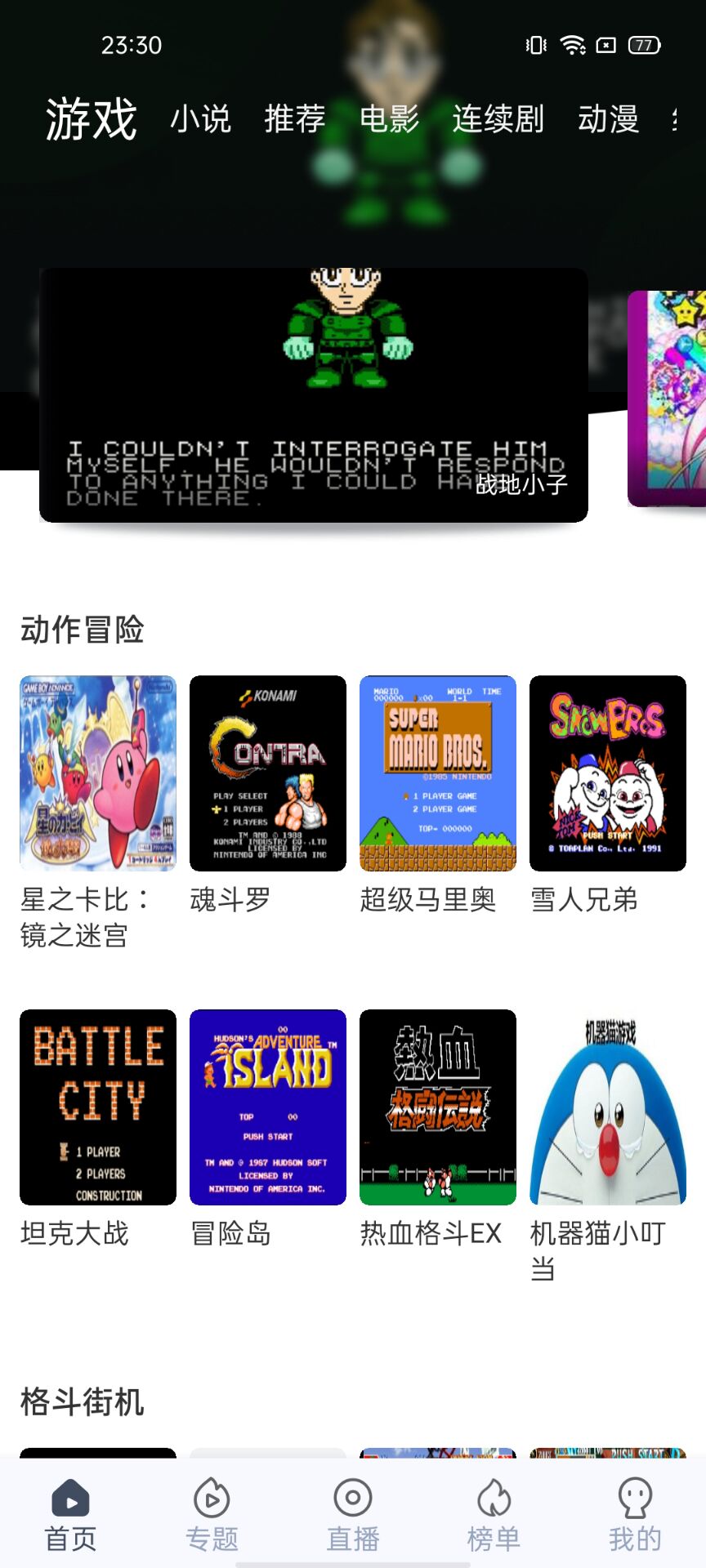
Task: Open the 机器猫小叮当 game tile
Action: pos(608,1107)
